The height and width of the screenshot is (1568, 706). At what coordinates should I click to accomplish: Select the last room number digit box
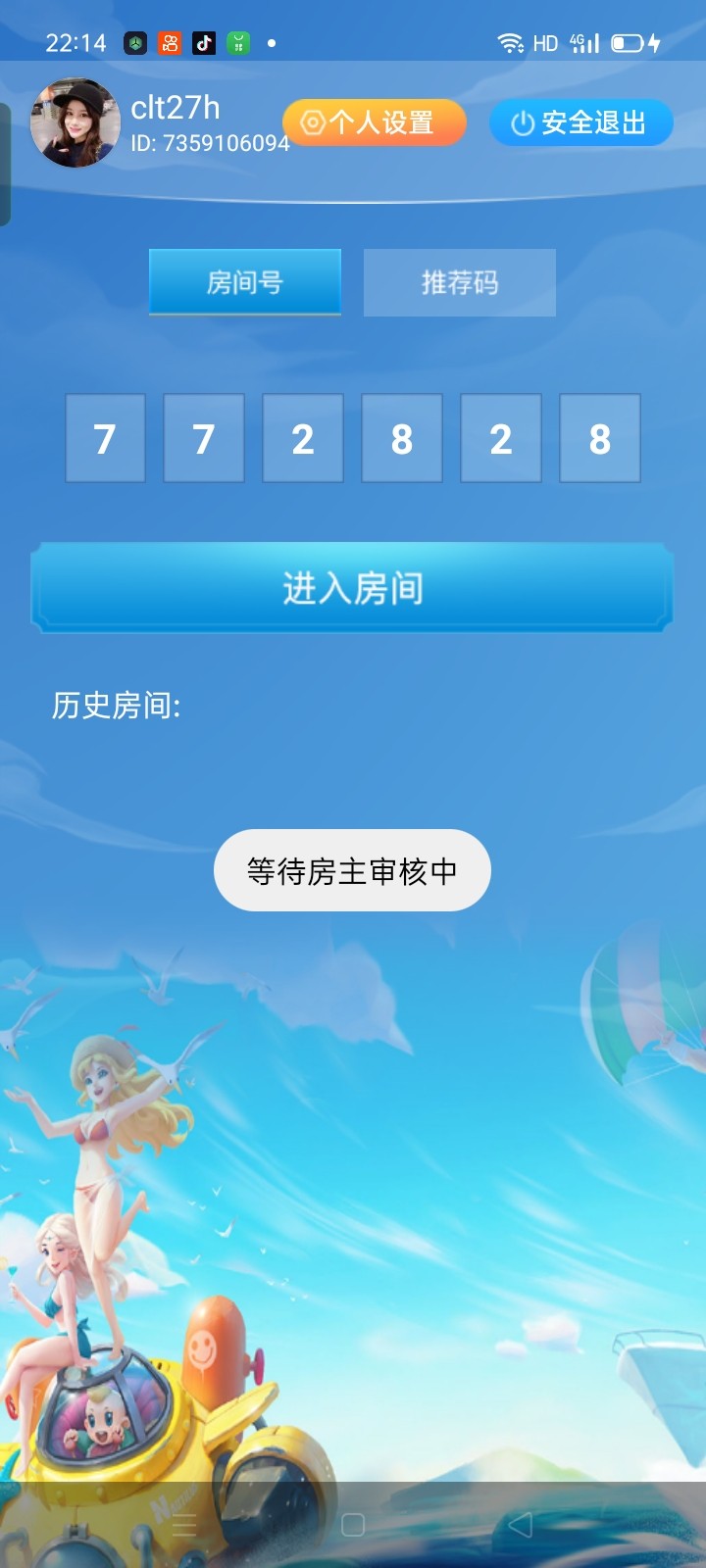pyautogui.click(x=599, y=438)
